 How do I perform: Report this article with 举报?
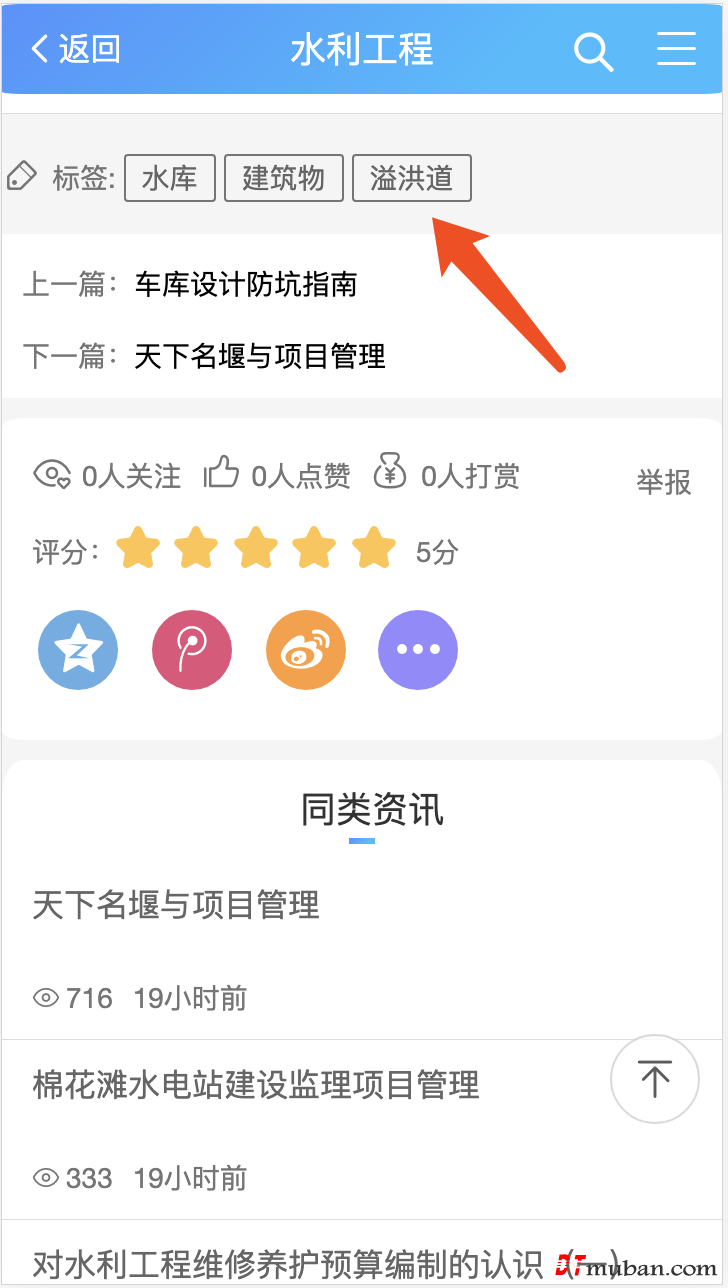pyautogui.click(x=664, y=482)
